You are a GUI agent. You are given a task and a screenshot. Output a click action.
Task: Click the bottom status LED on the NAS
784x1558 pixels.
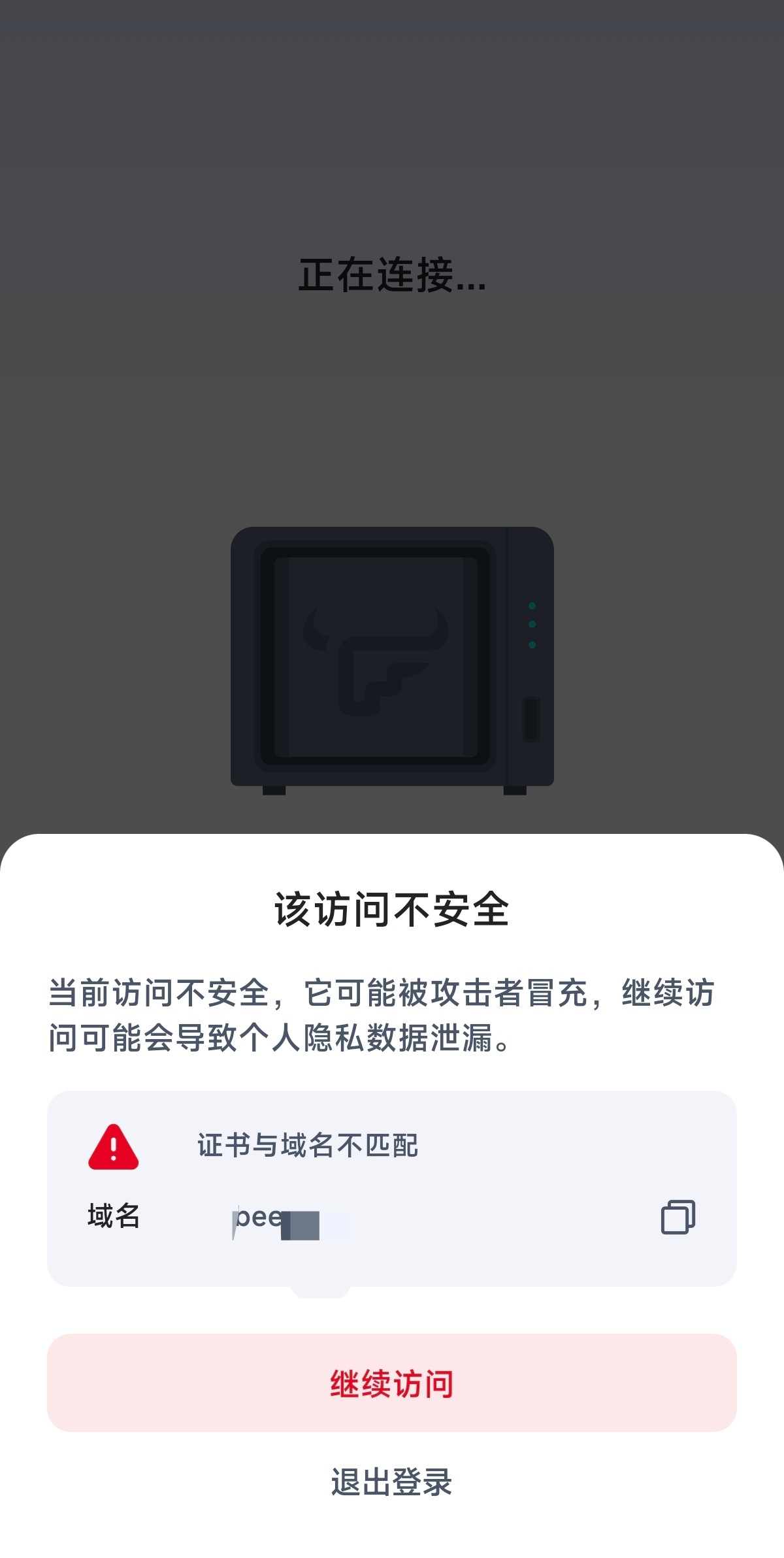click(x=531, y=643)
